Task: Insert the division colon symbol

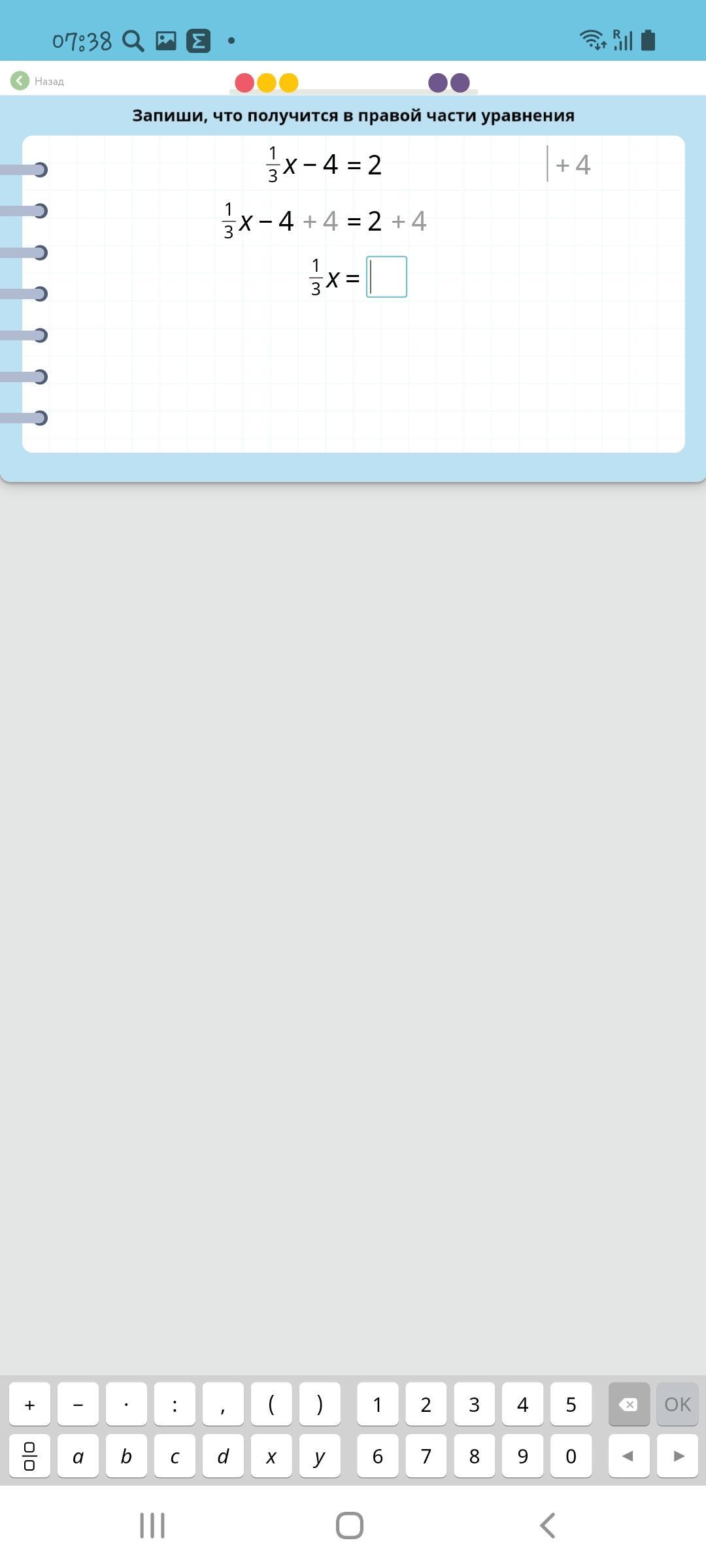Action: pos(175,1404)
